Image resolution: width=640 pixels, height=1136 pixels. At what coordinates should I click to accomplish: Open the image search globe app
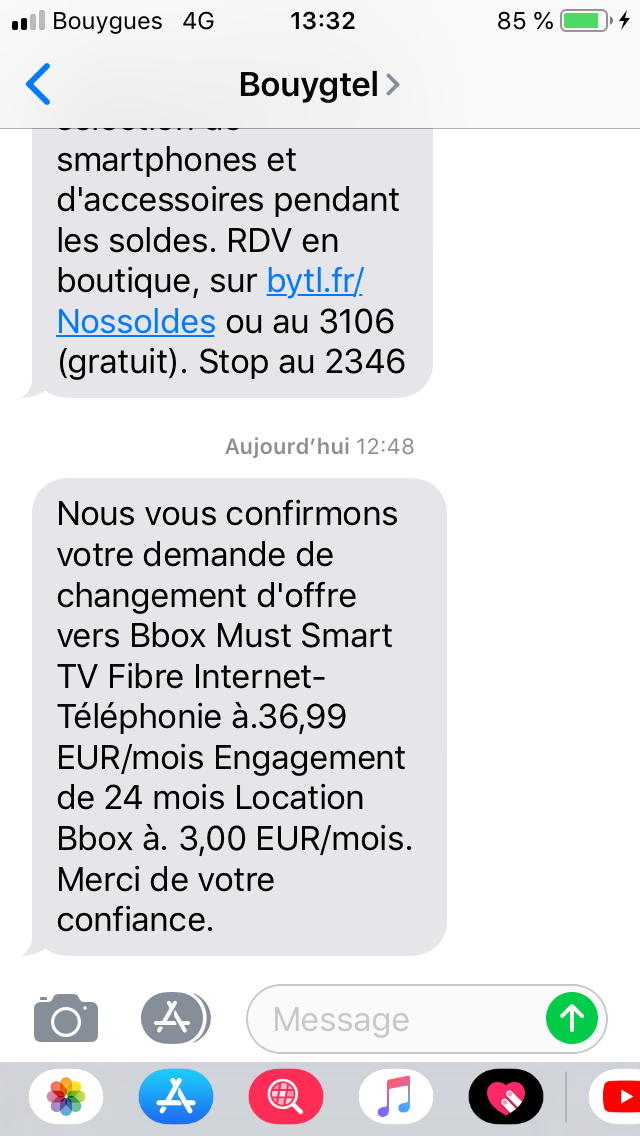point(286,1096)
